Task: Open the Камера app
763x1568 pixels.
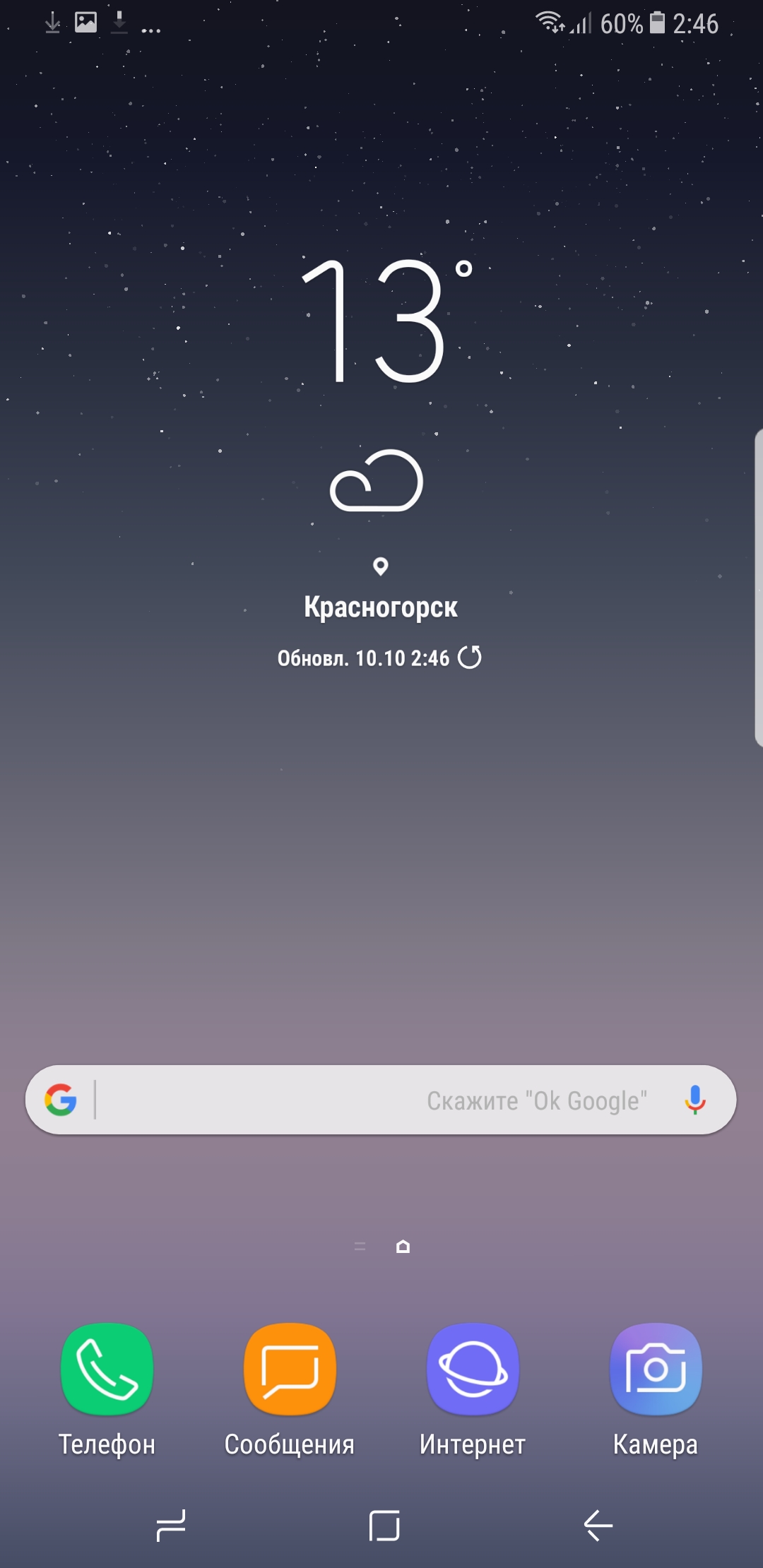Action: click(656, 1369)
